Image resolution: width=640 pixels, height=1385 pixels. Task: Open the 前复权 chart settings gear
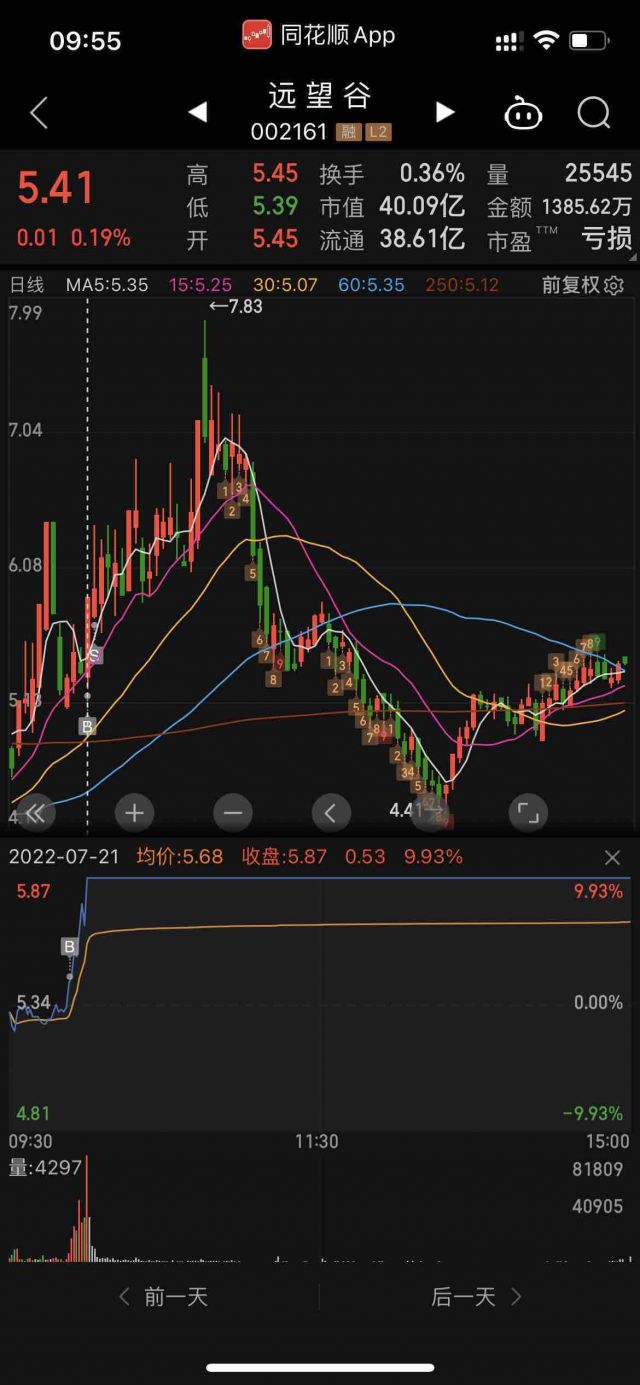click(x=614, y=285)
